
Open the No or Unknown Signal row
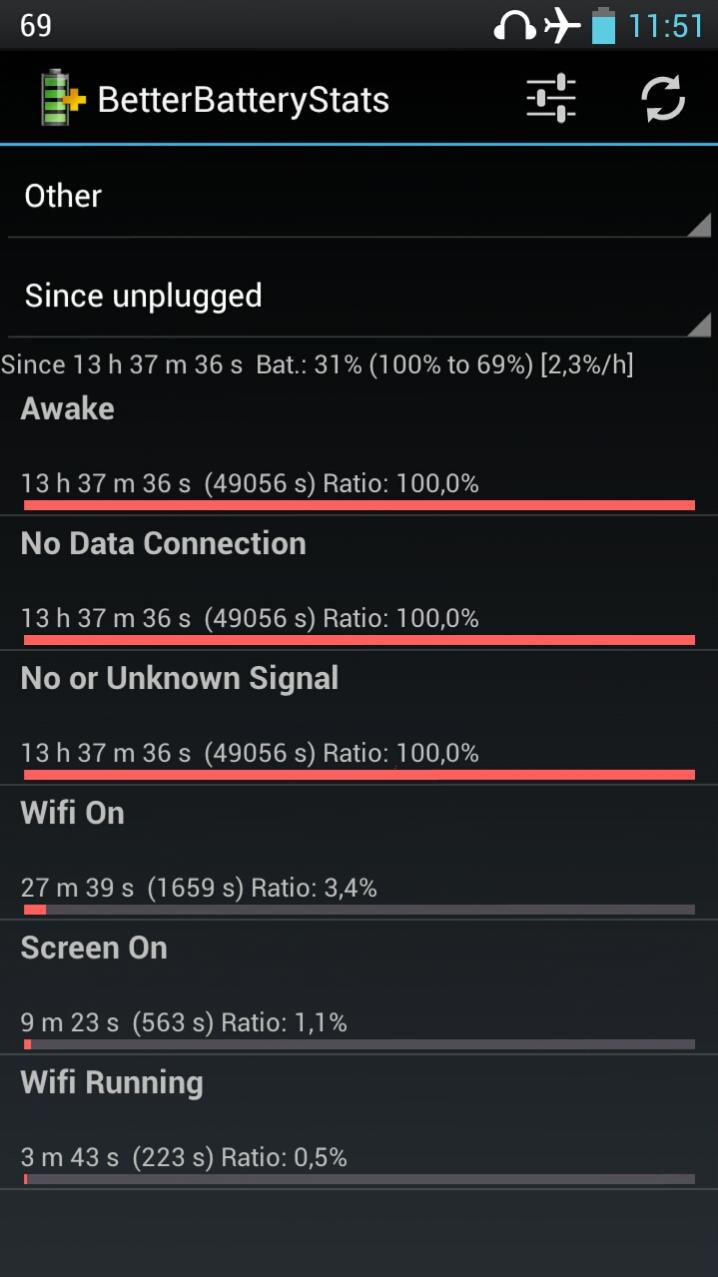pos(359,718)
